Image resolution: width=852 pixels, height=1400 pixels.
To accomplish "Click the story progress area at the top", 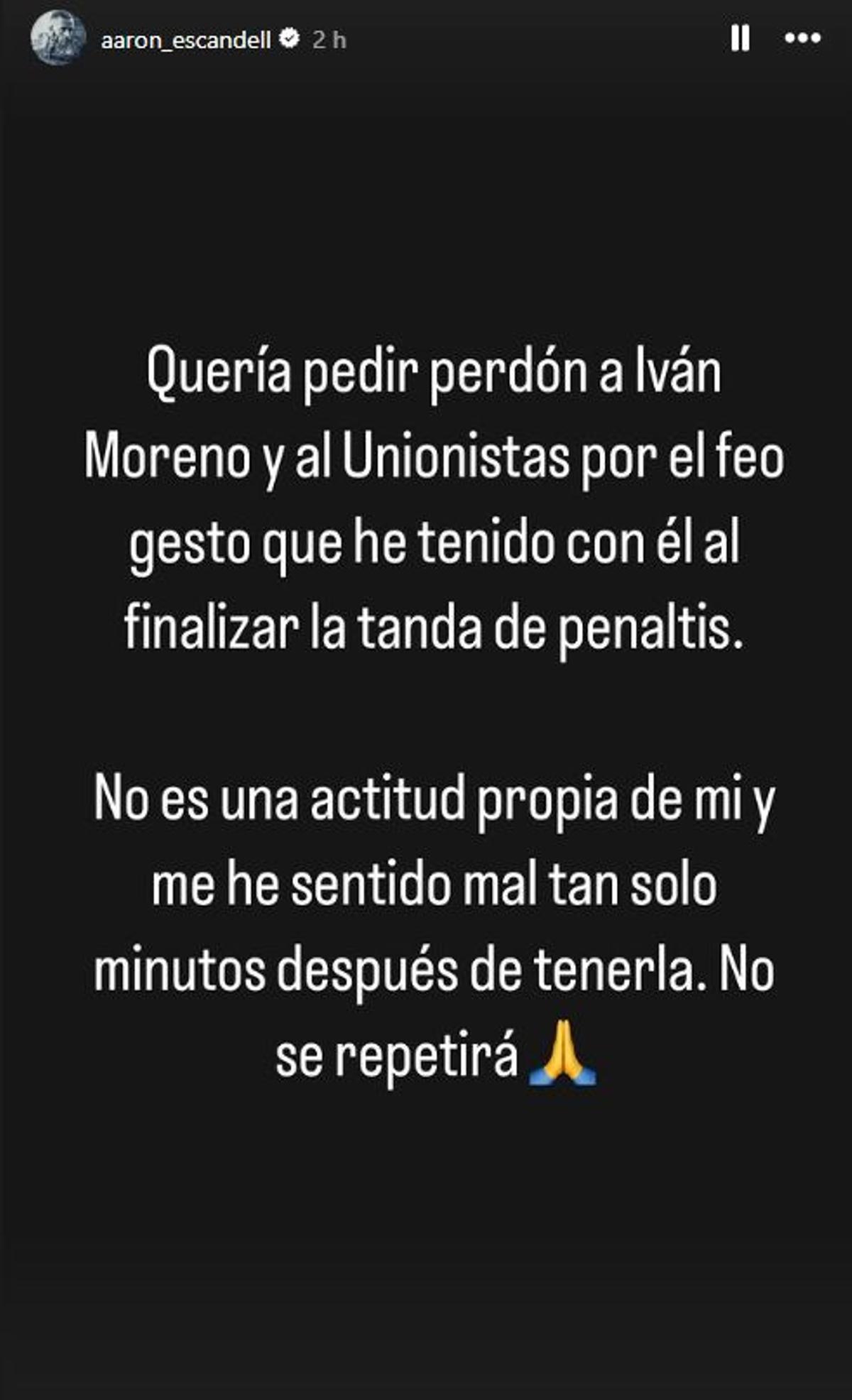I will pyautogui.click(x=426, y=7).
